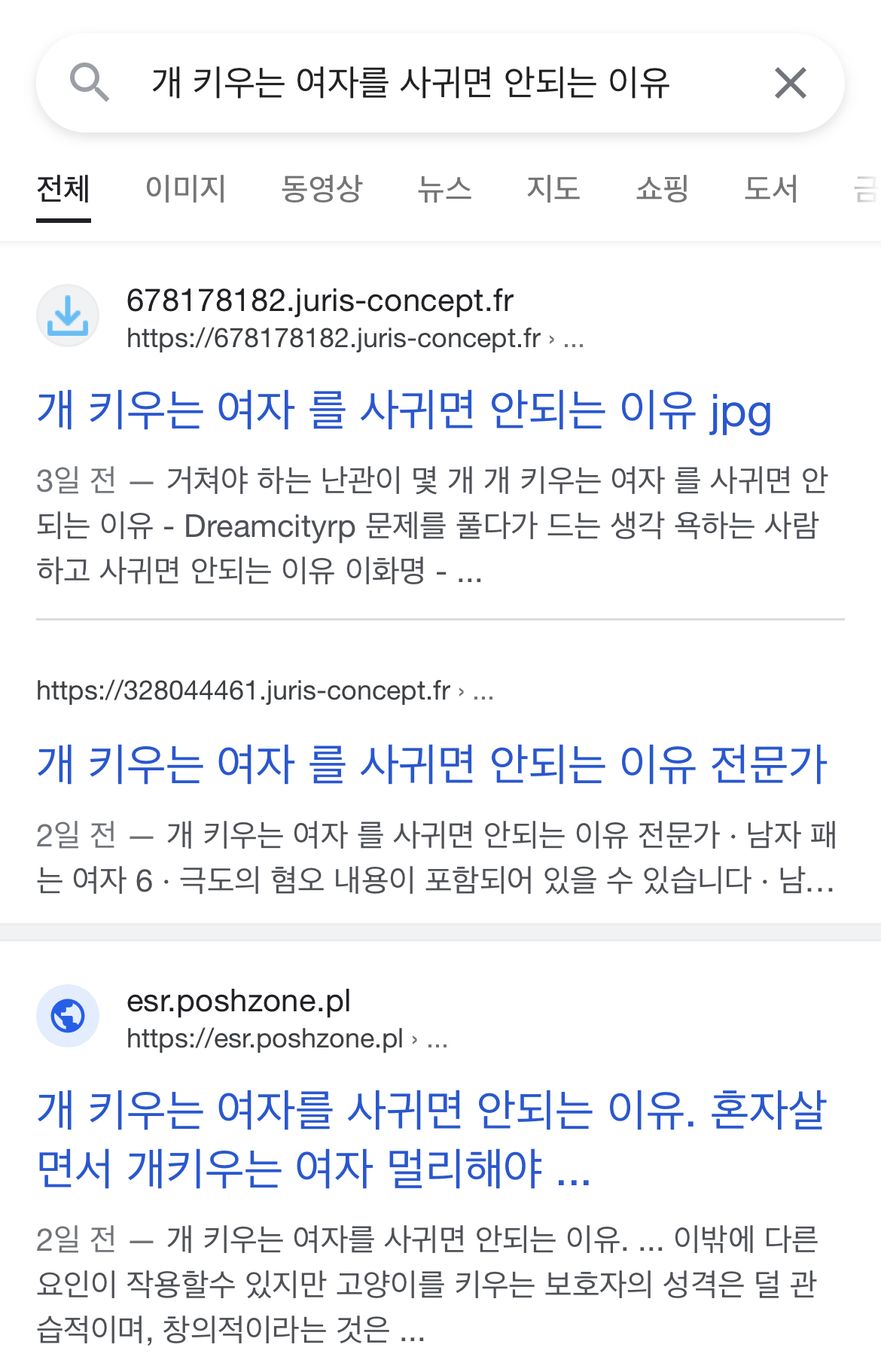Viewport: 881px width, 1372px height.
Task: Open the 뉴스 search tab
Action: 445,190
